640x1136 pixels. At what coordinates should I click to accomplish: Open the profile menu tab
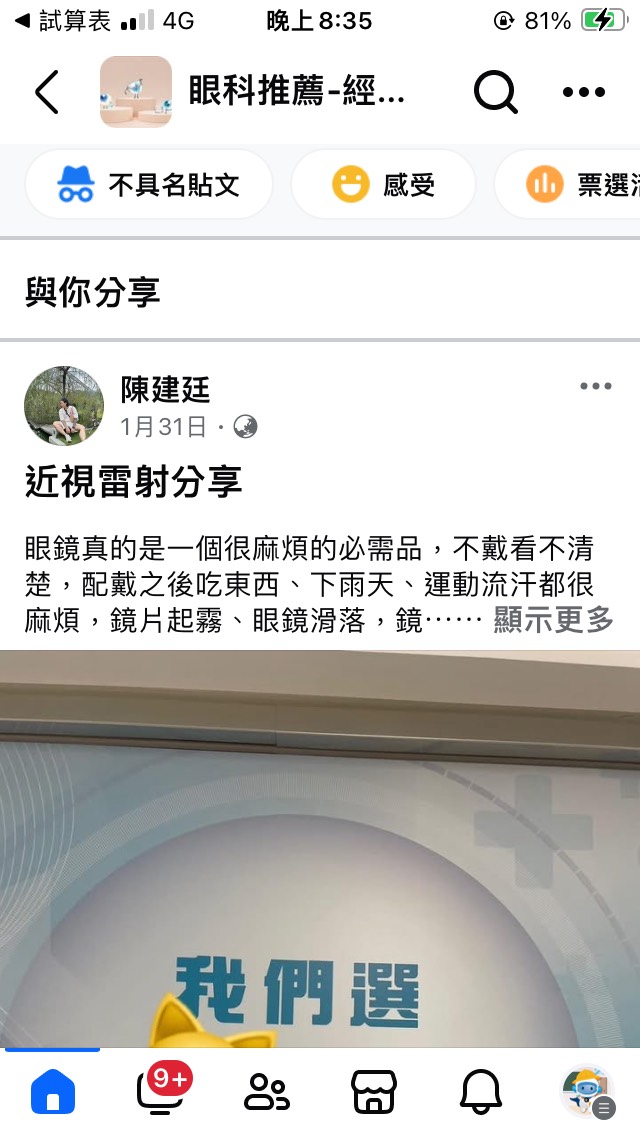[x=587, y=1092]
